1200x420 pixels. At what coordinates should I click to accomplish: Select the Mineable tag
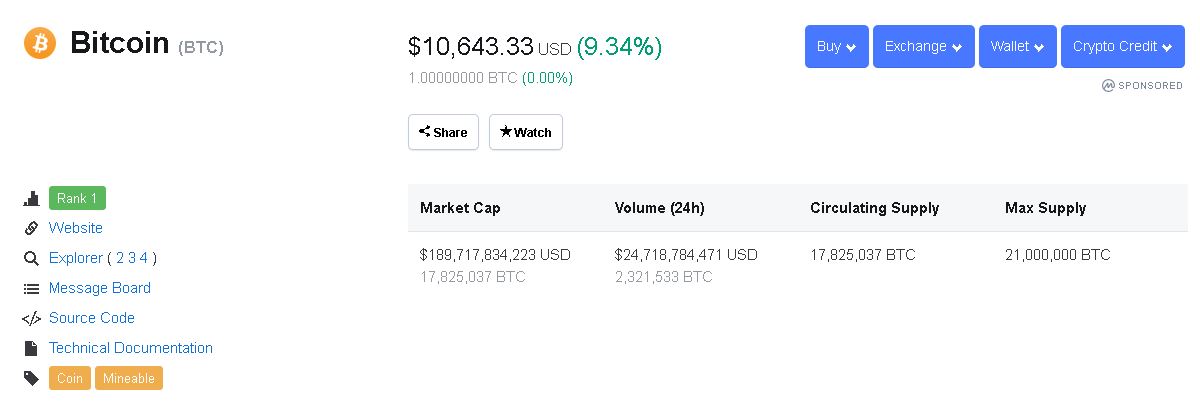[x=129, y=378]
